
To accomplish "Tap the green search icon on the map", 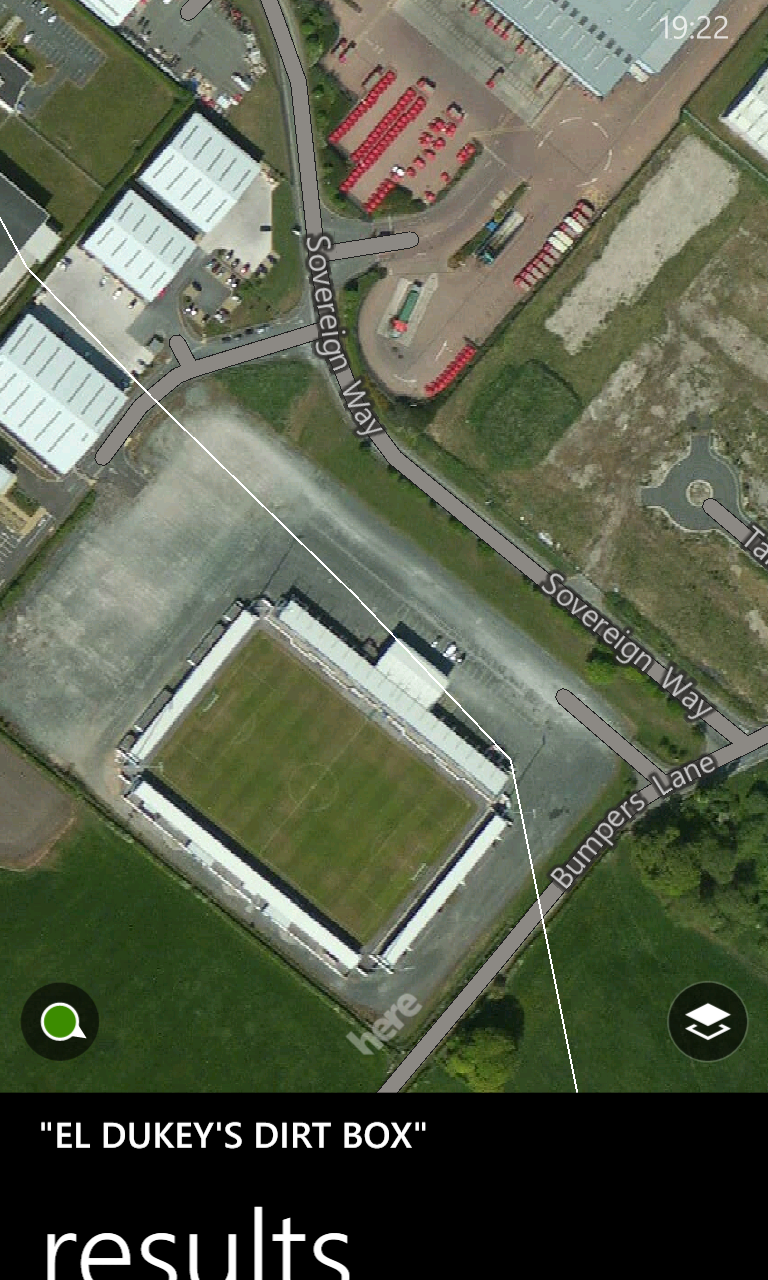I will point(60,1022).
